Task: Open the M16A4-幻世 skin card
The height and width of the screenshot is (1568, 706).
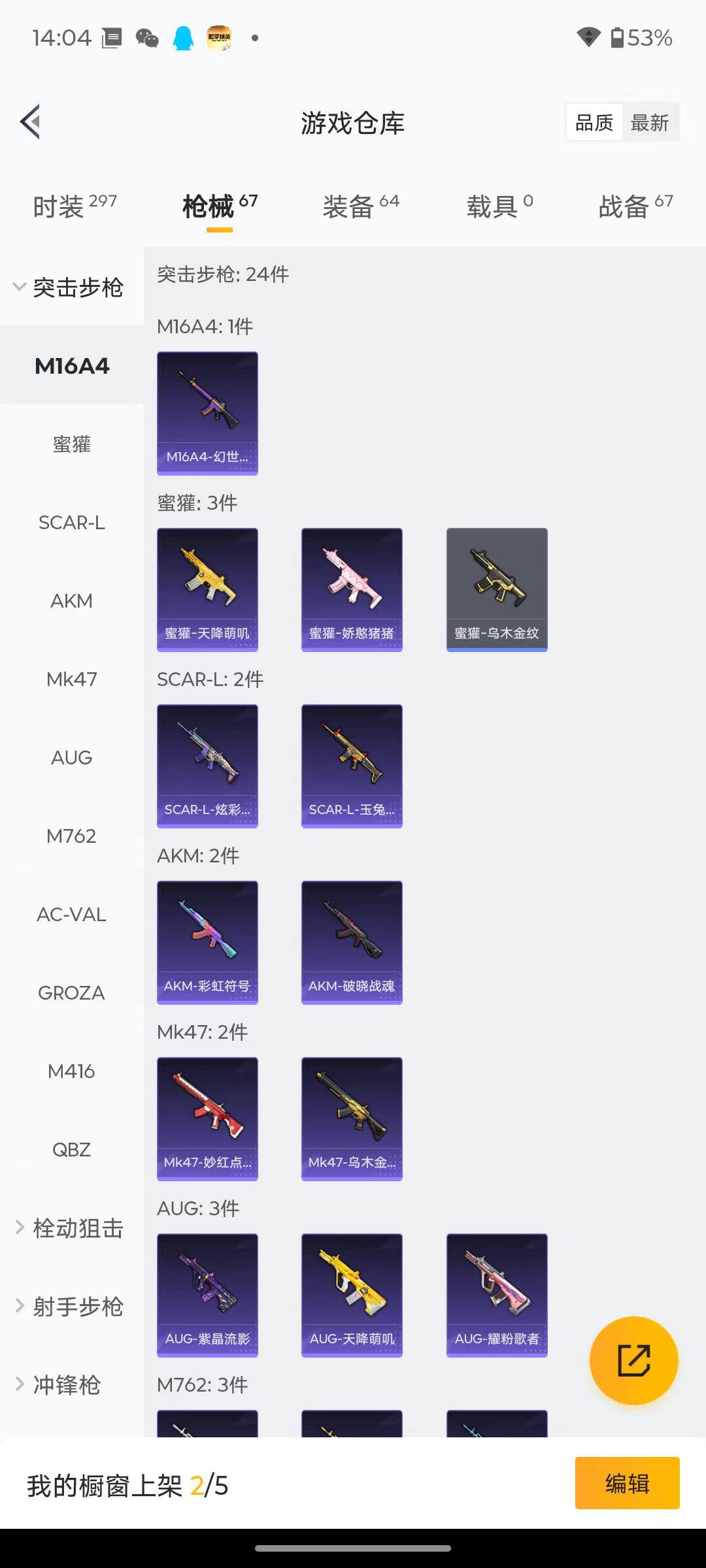Action: point(207,413)
